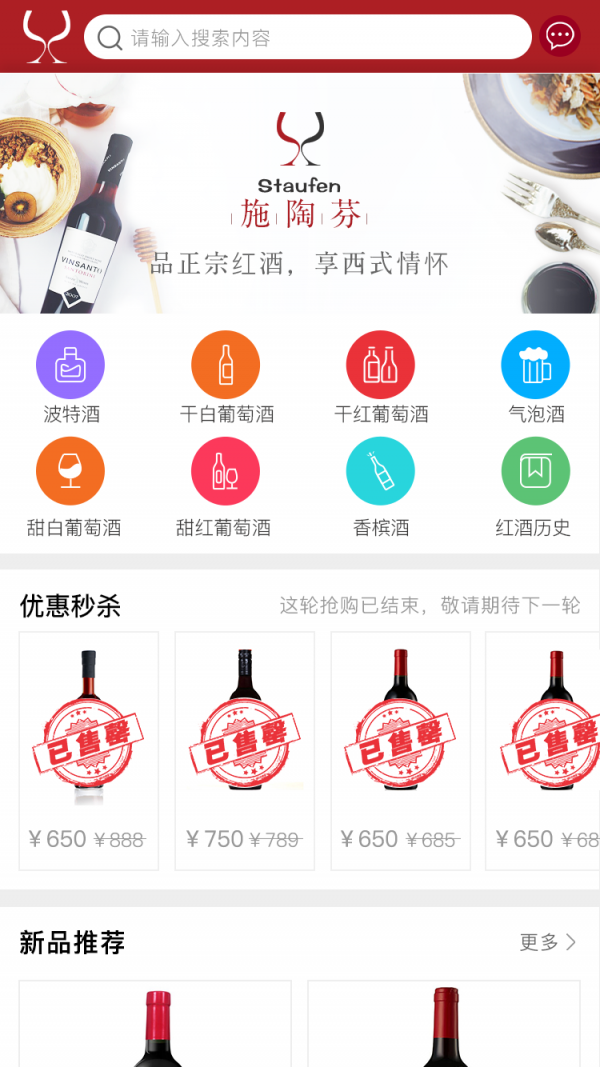Open the chat message icon
The height and width of the screenshot is (1067, 600).
coord(560,37)
